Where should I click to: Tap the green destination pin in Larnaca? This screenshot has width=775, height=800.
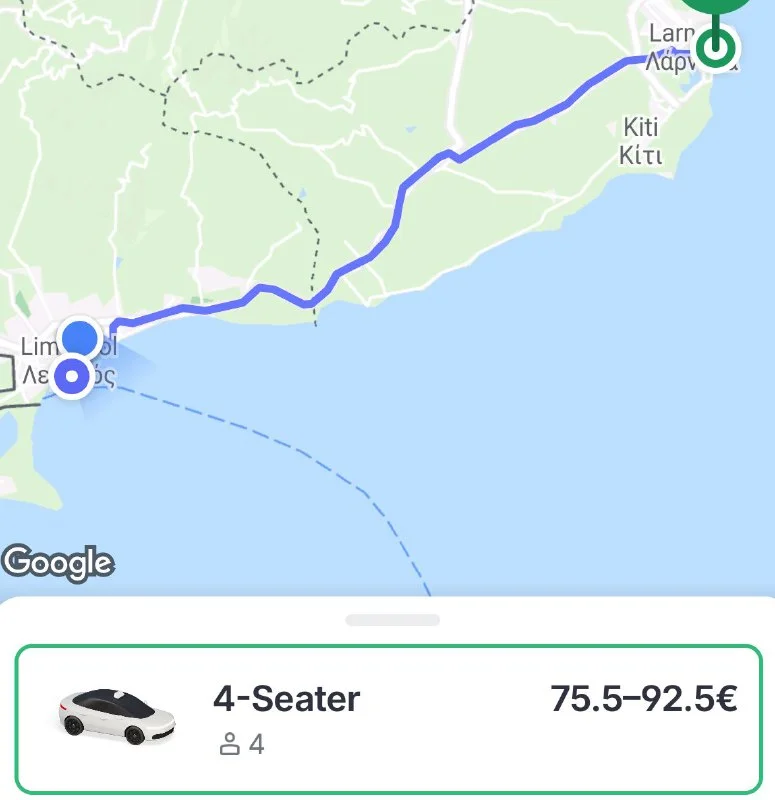coord(715,47)
